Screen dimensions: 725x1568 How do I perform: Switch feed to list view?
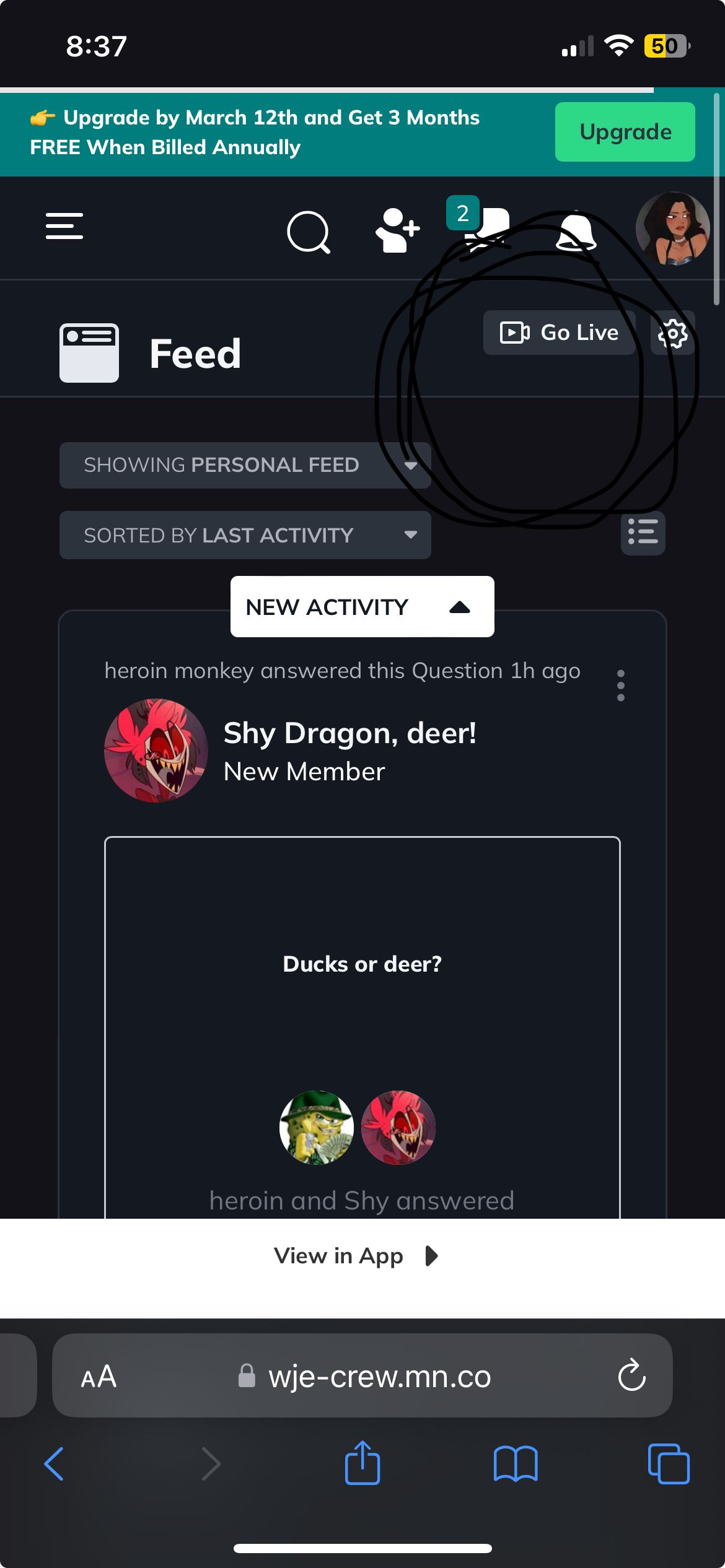pyautogui.click(x=643, y=533)
